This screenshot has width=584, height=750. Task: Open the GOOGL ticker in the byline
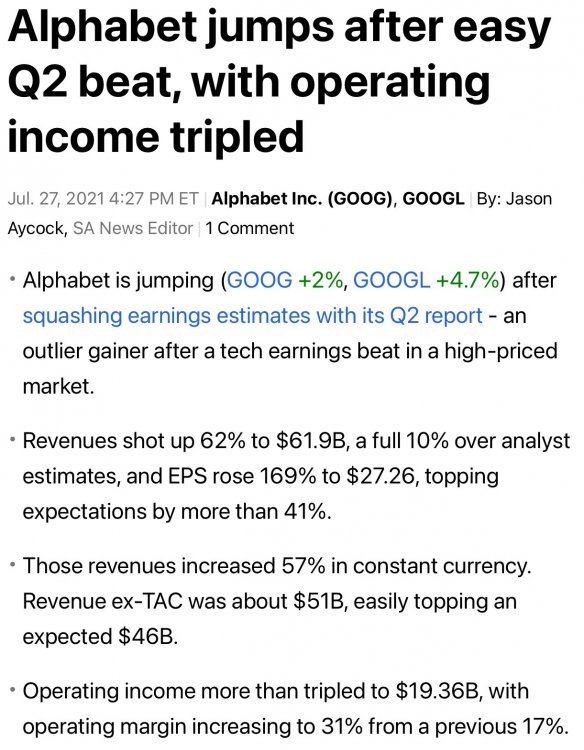point(433,199)
